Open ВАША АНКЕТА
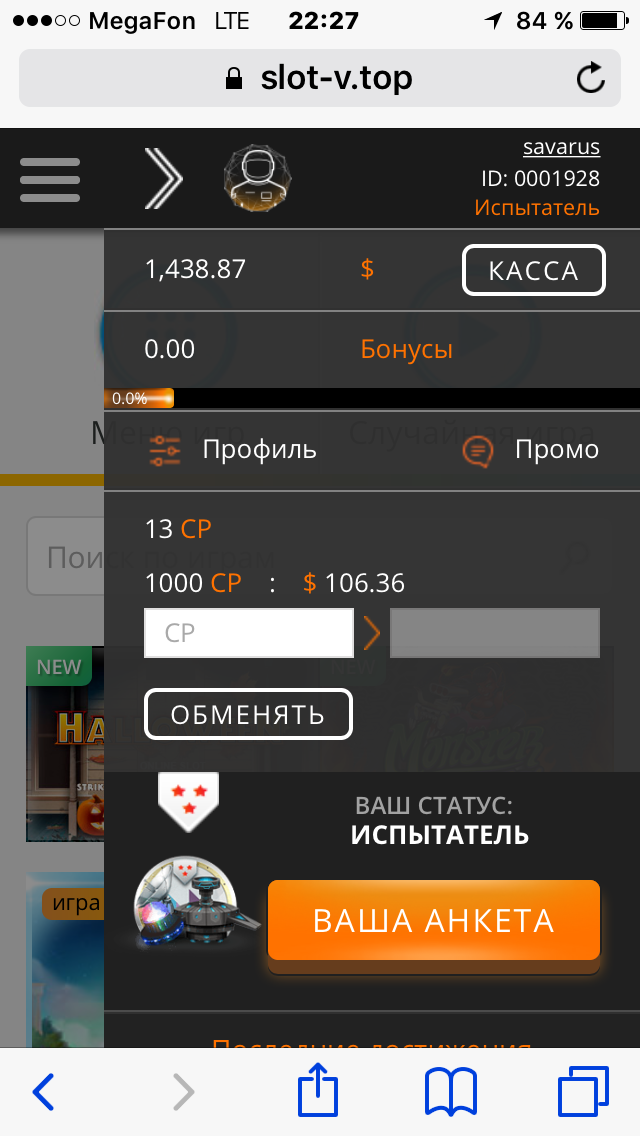The width and height of the screenshot is (640, 1136). 433,920
